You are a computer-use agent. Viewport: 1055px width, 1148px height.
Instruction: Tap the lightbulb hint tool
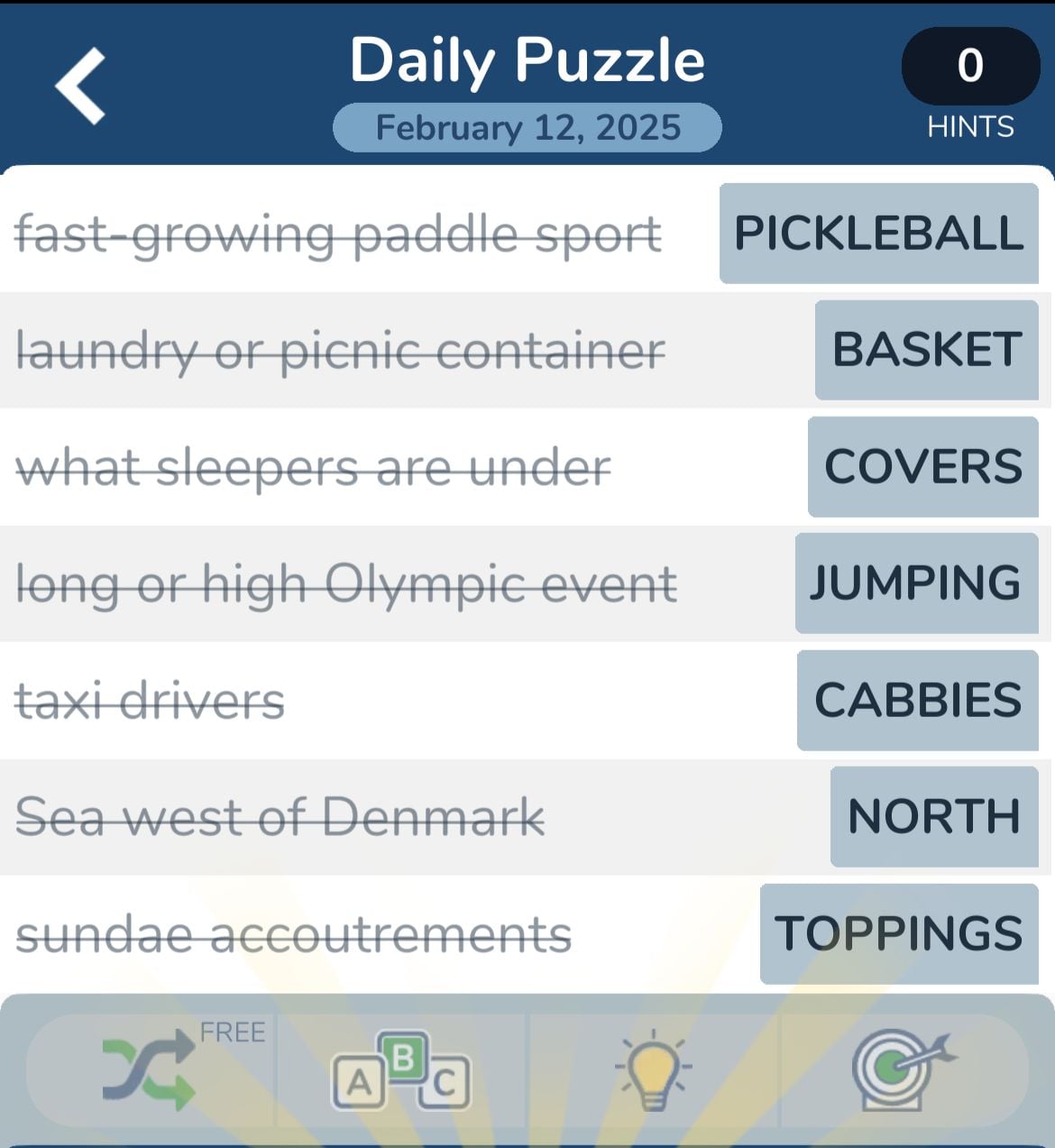(x=654, y=1070)
